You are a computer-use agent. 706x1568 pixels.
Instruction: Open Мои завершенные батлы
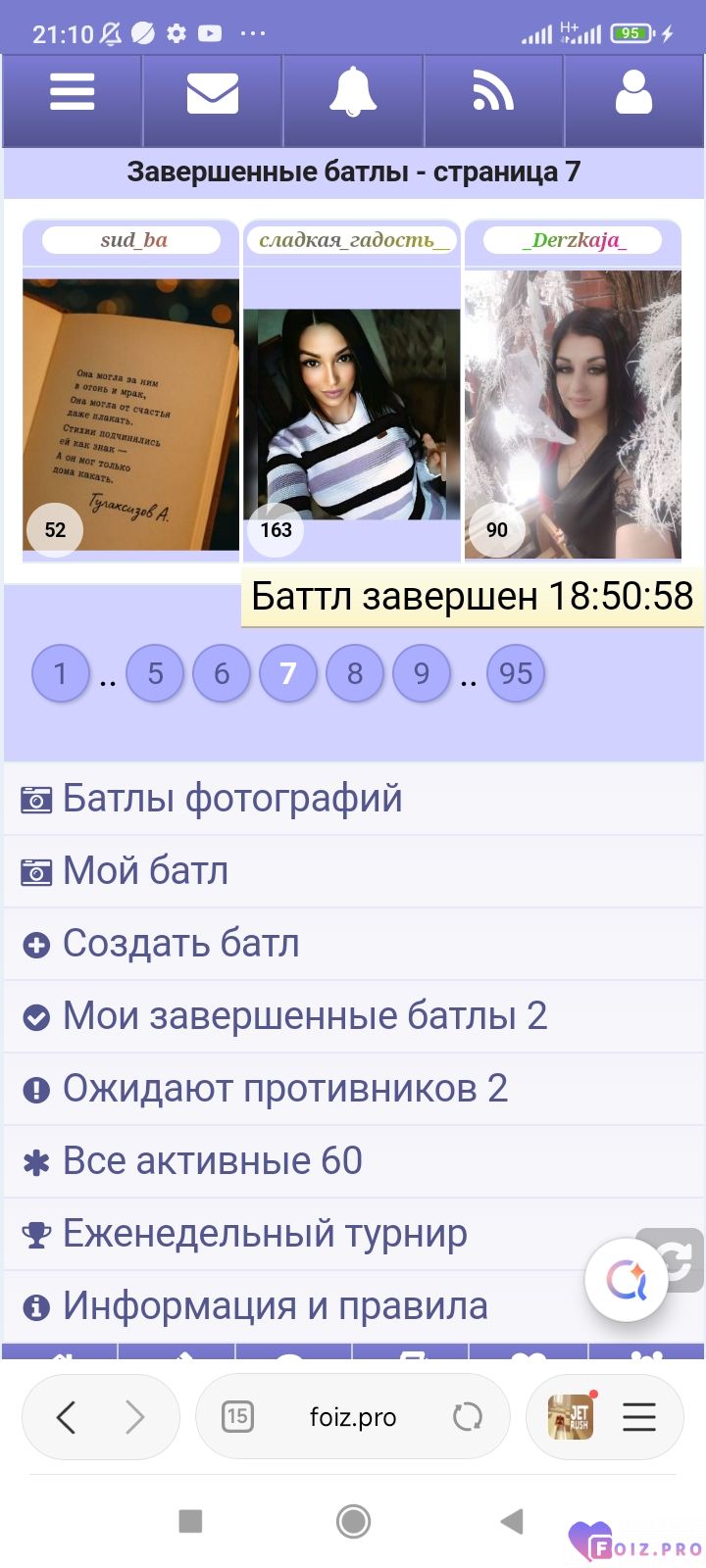(304, 1016)
